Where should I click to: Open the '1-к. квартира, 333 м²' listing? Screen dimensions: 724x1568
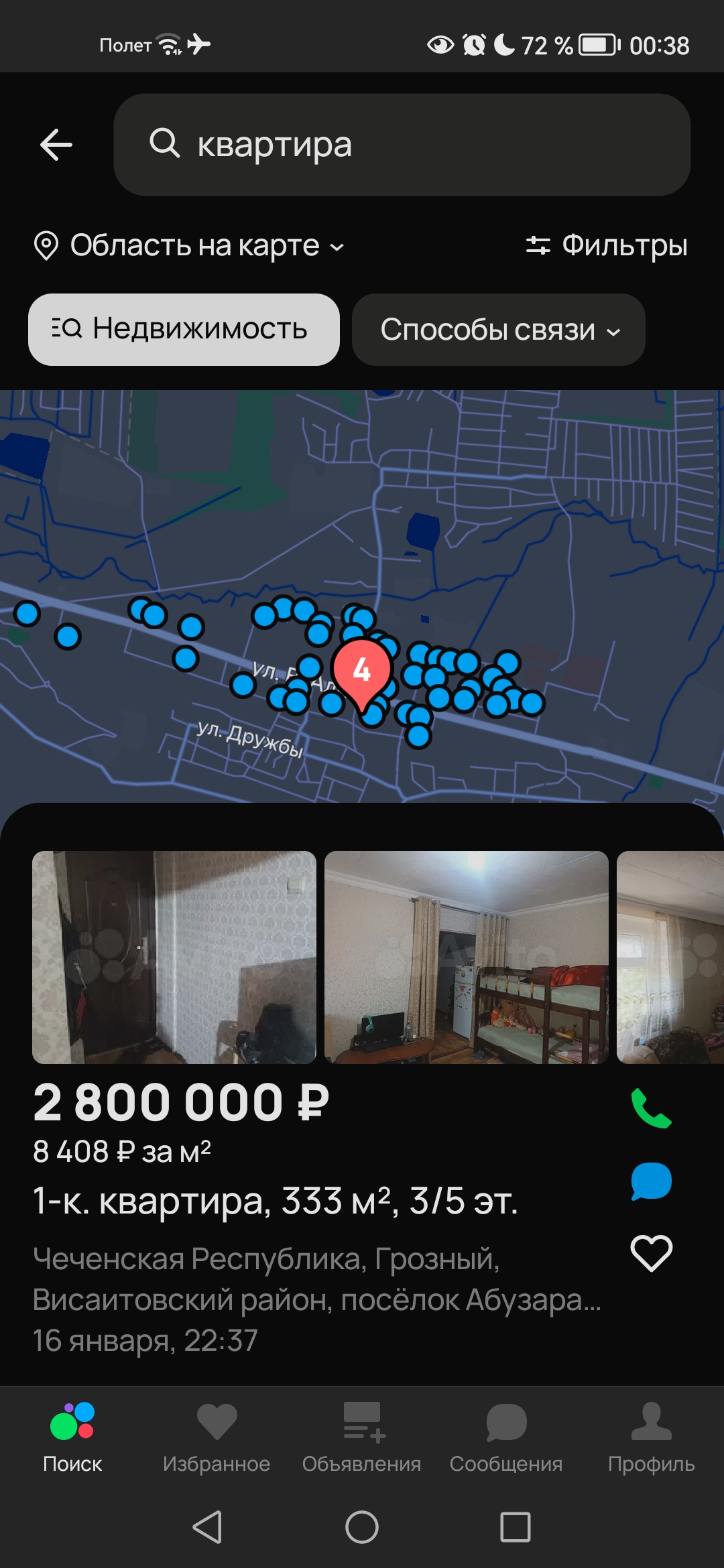[x=275, y=1201]
